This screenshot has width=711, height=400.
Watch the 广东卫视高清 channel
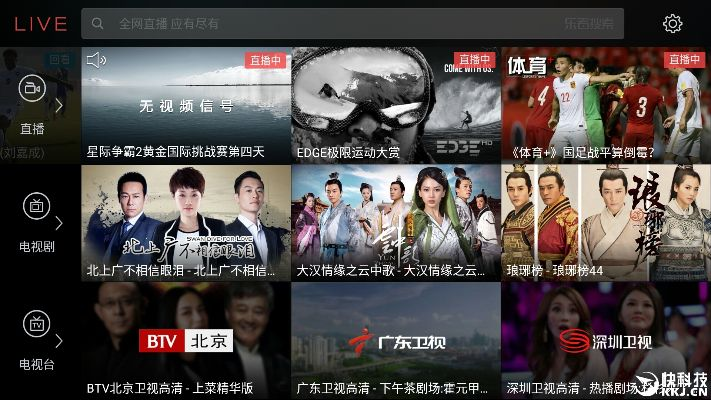[395, 340]
